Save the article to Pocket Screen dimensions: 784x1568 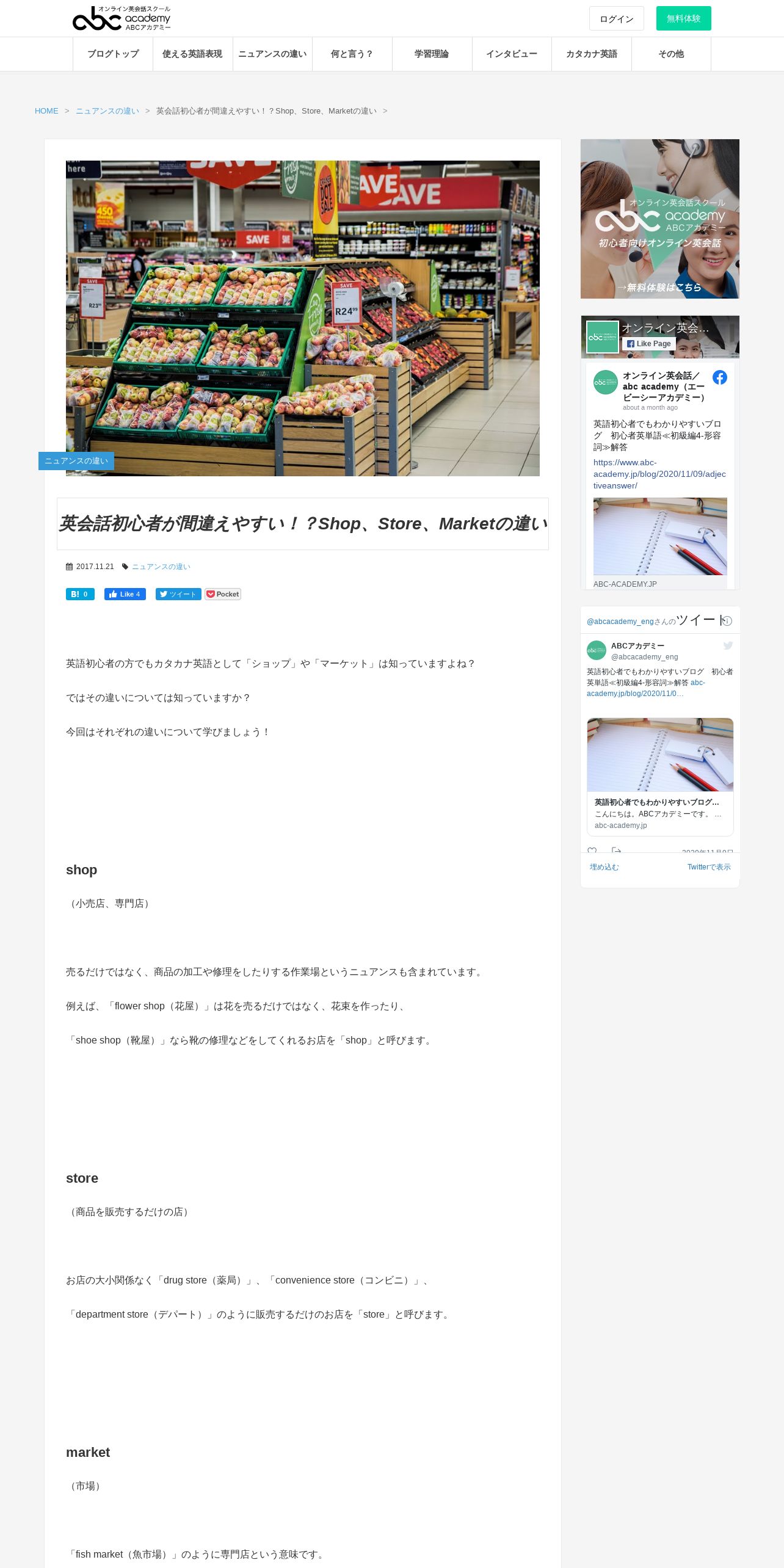[x=223, y=594]
